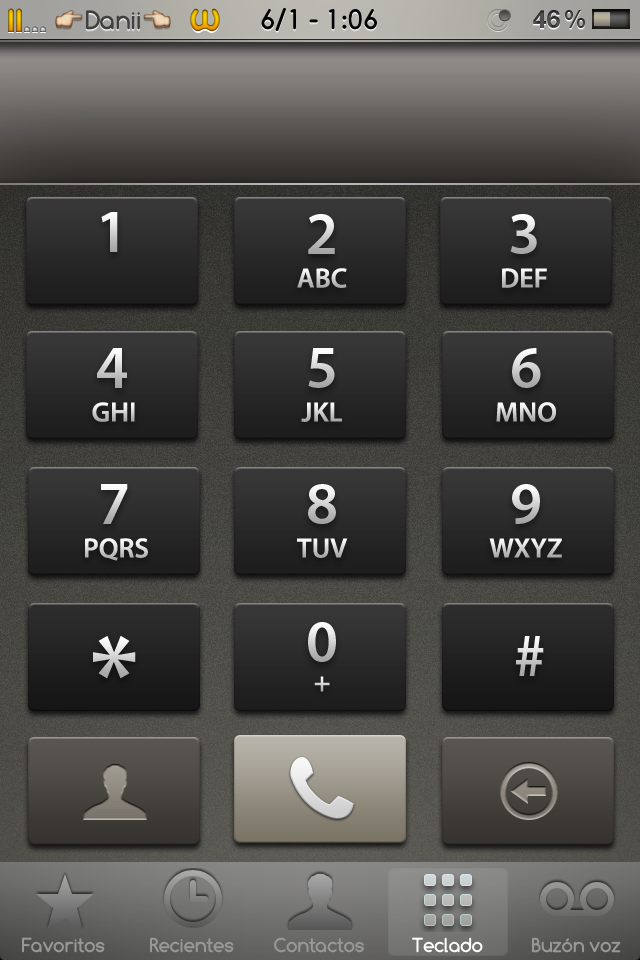Add the number to contacts

pyautogui.click(x=112, y=791)
